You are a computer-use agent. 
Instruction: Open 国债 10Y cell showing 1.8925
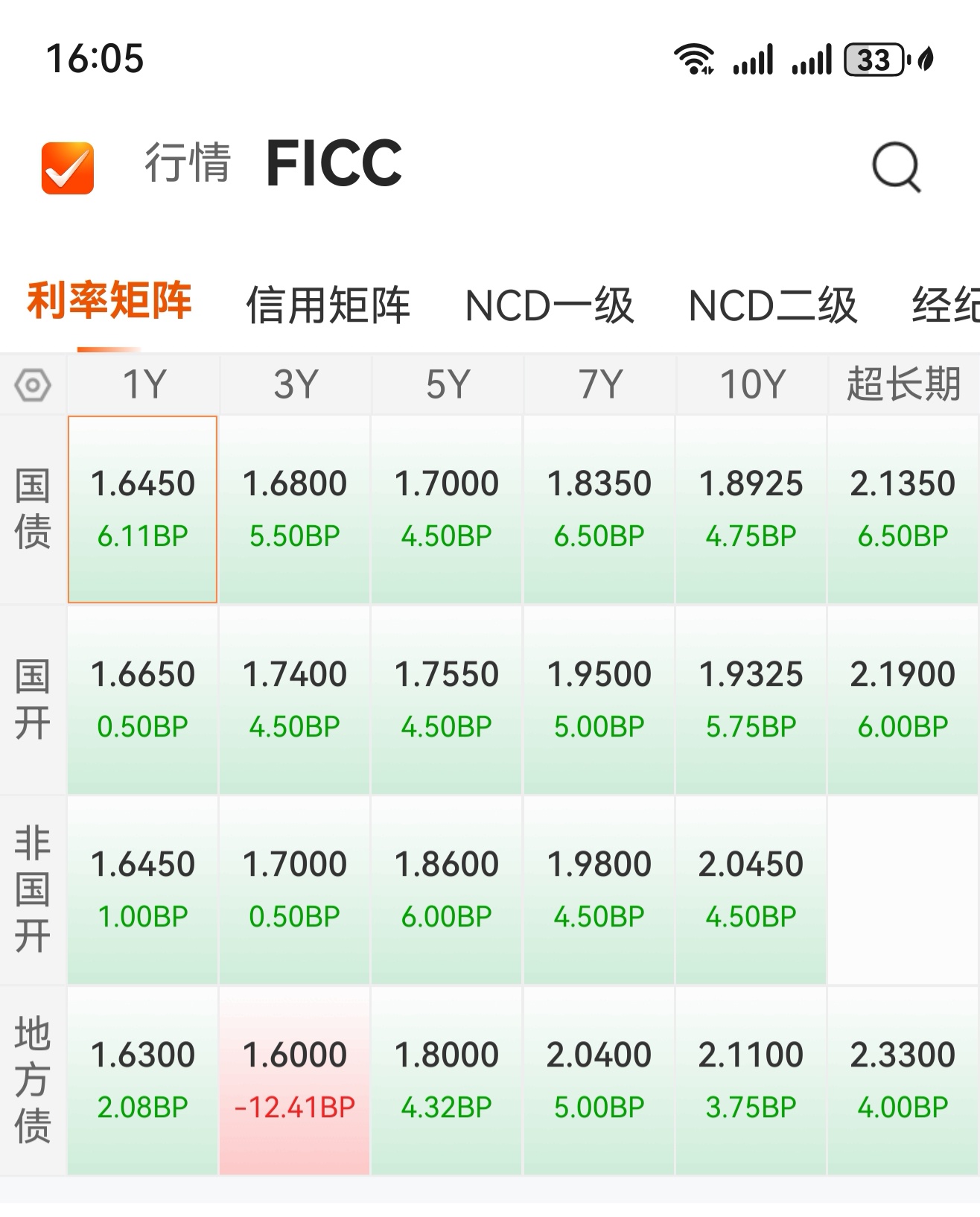[x=751, y=509]
